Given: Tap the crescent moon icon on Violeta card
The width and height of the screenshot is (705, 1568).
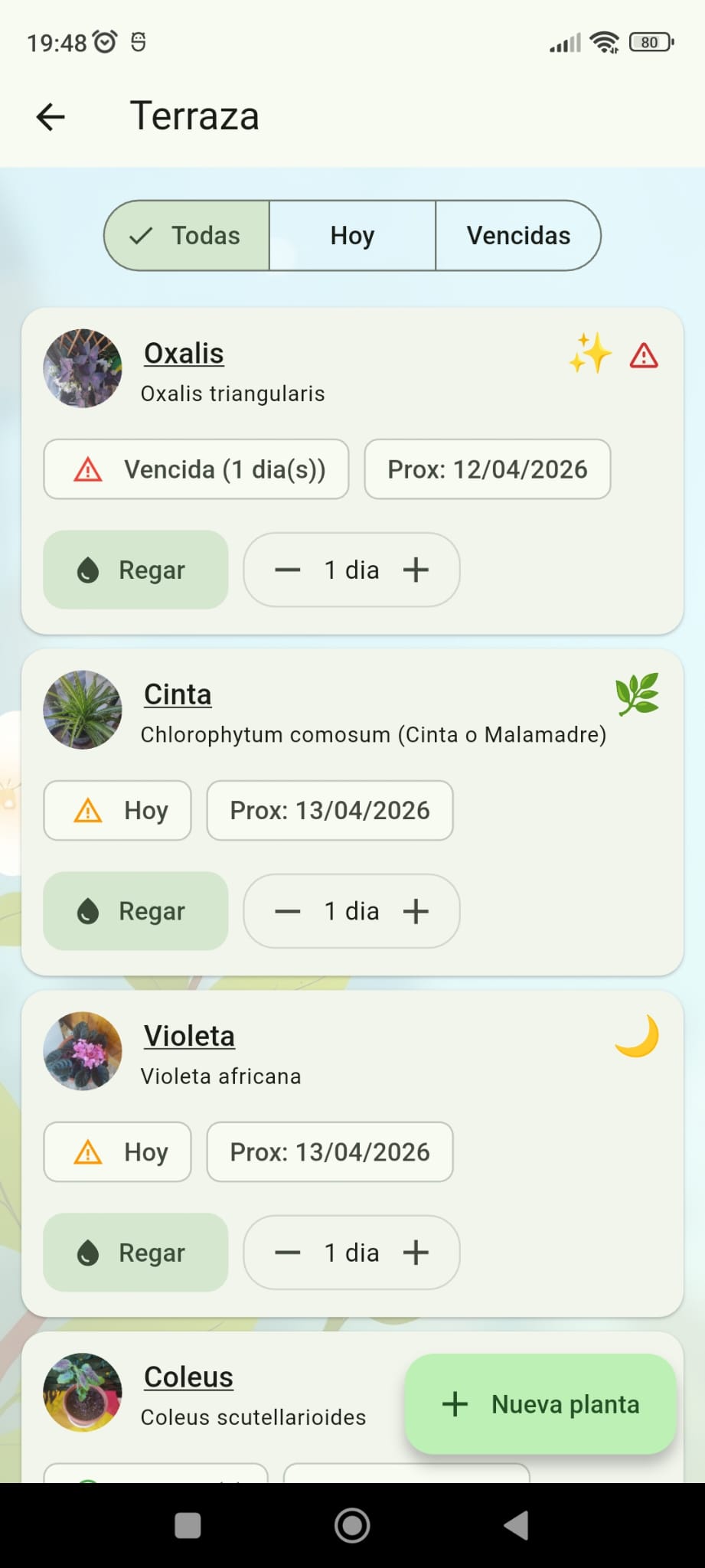Looking at the screenshot, I should [638, 1037].
